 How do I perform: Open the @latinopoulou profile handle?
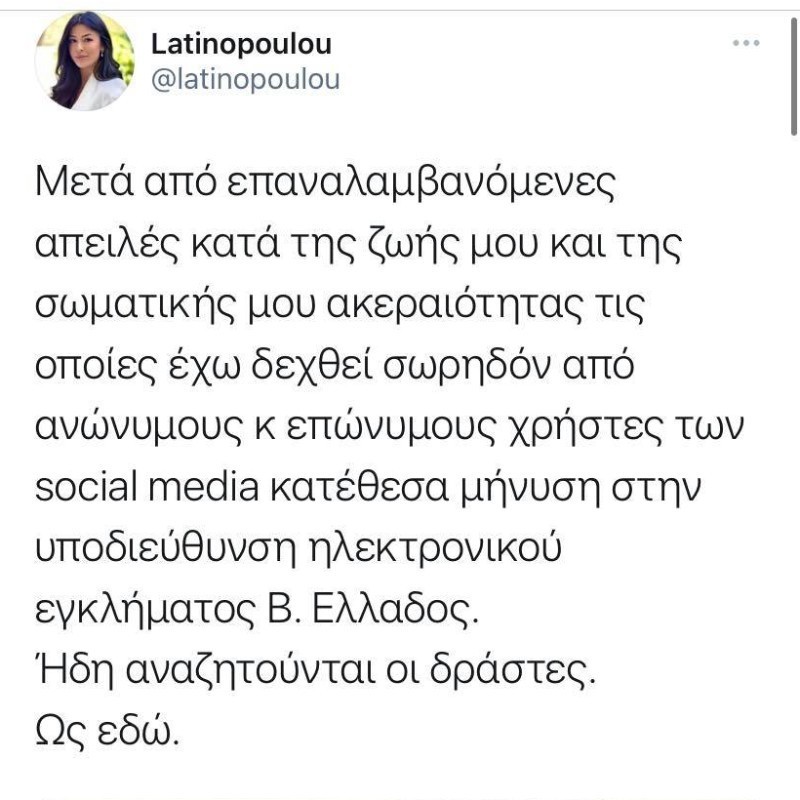[244, 80]
